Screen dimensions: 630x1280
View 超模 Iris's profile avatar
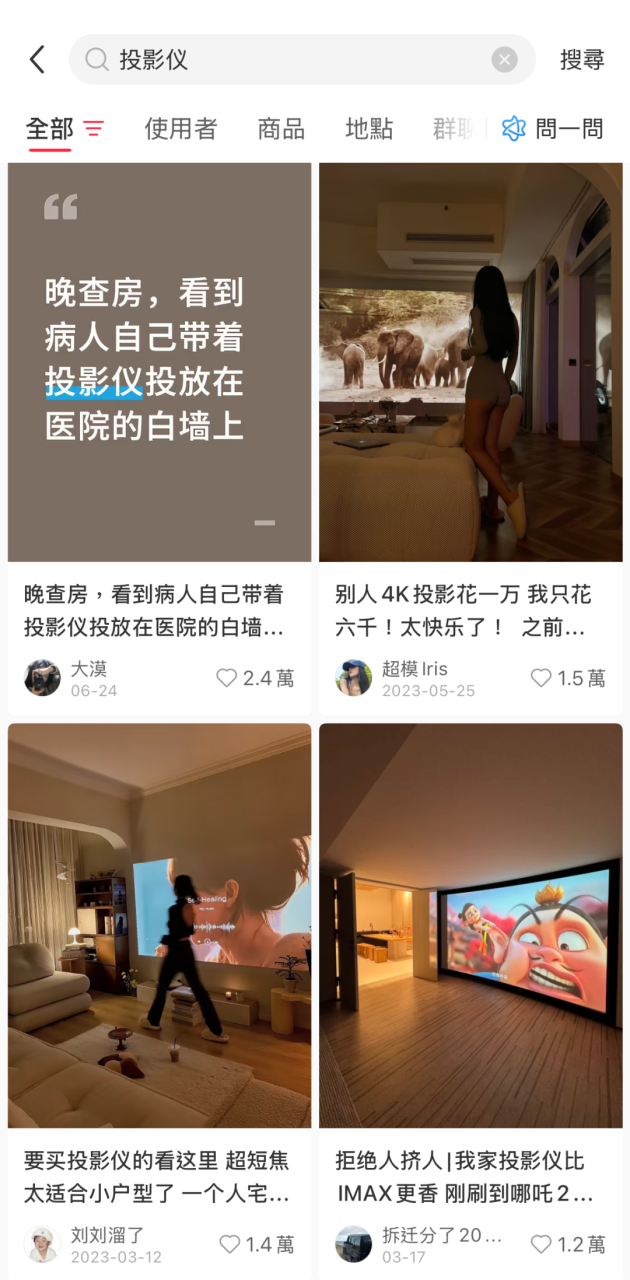click(353, 678)
